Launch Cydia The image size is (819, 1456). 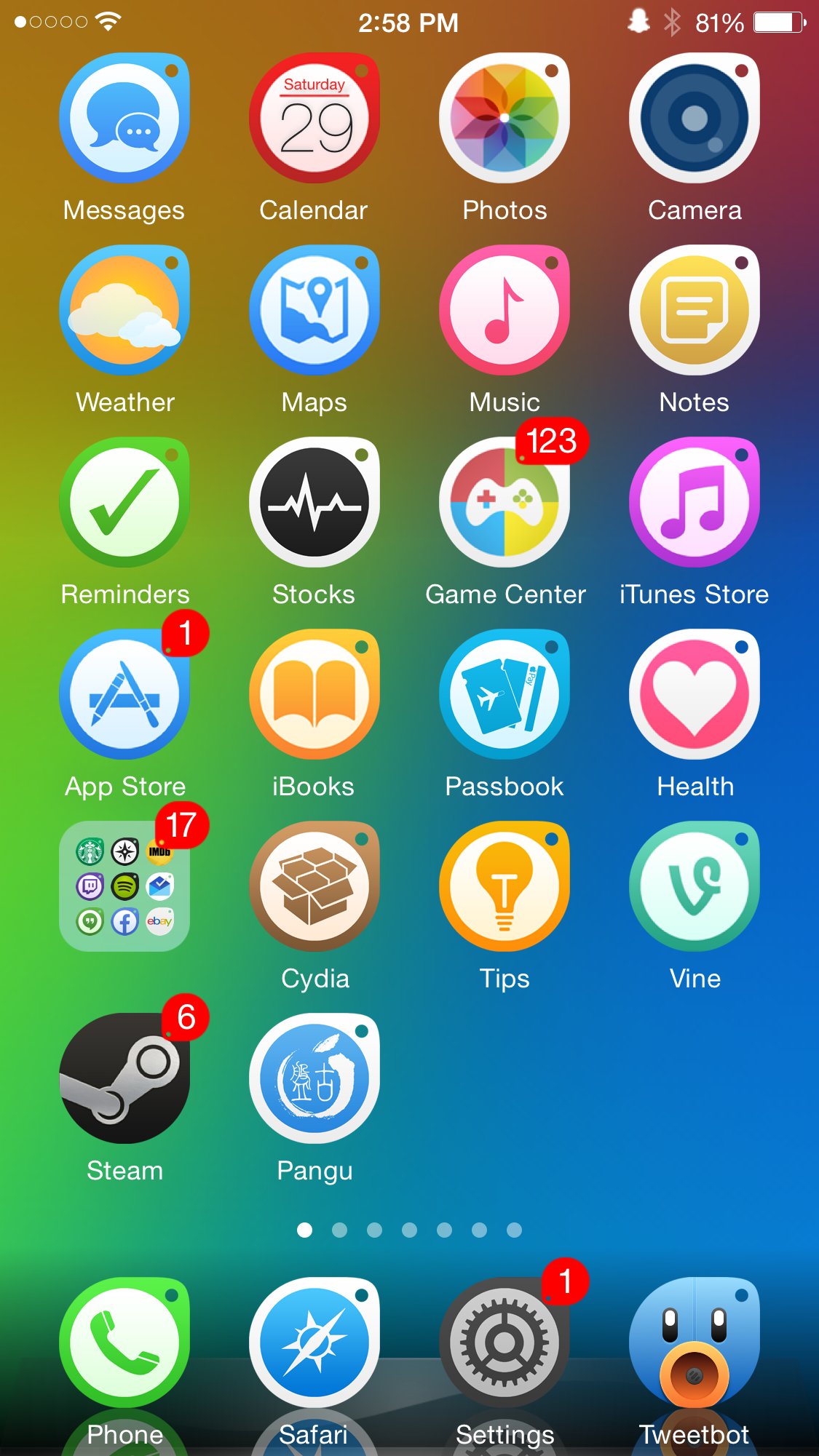tap(314, 886)
